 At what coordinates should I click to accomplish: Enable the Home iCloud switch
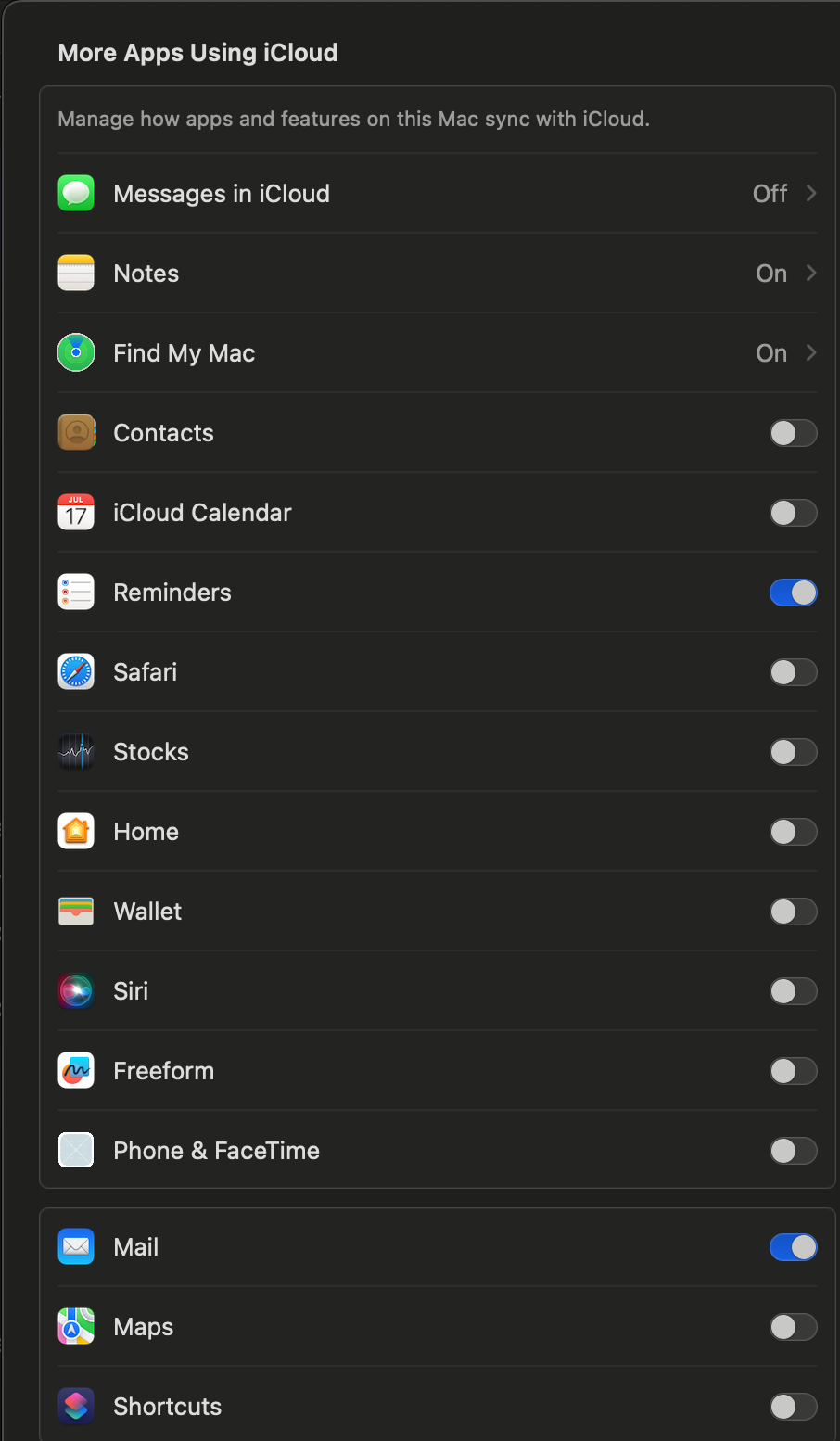793,832
